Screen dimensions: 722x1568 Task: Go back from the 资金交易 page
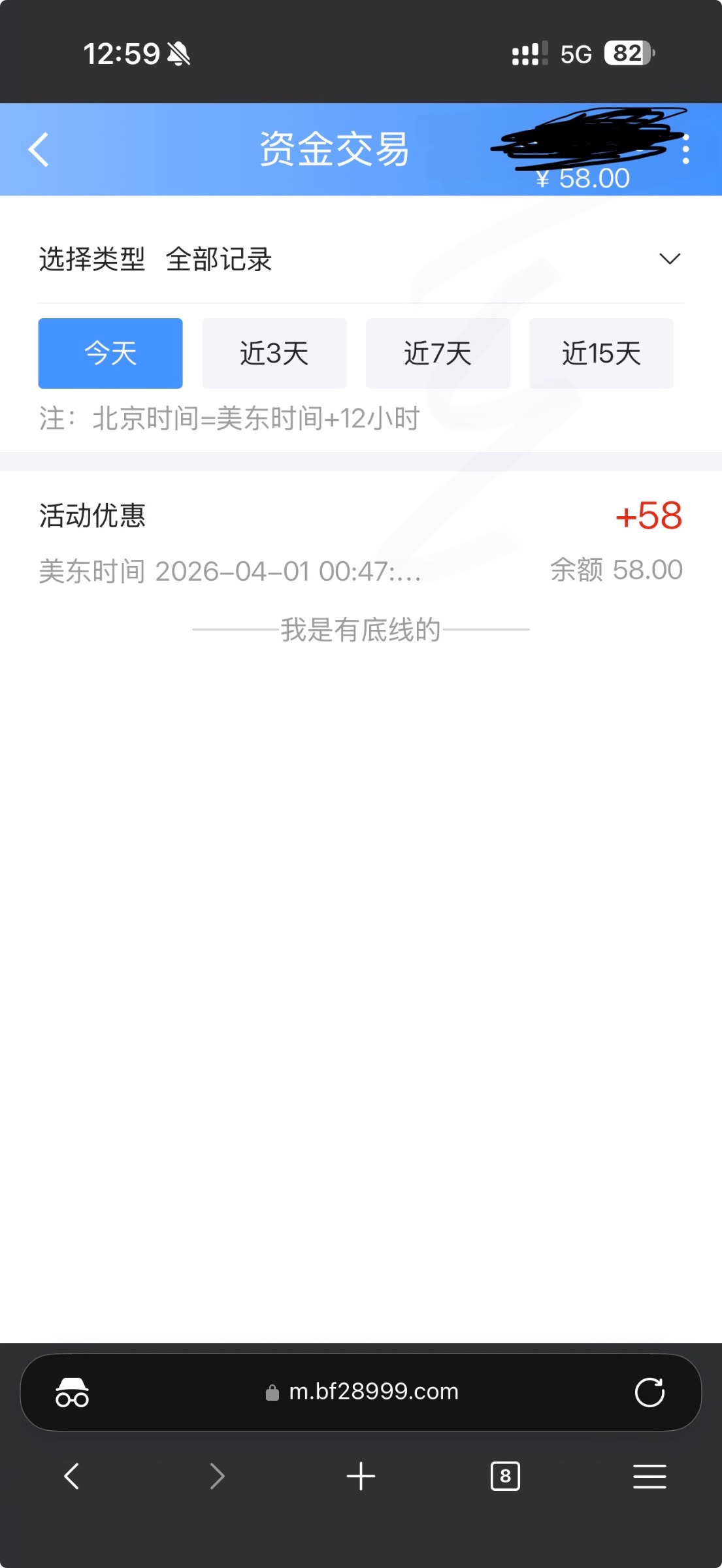click(x=39, y=150)
